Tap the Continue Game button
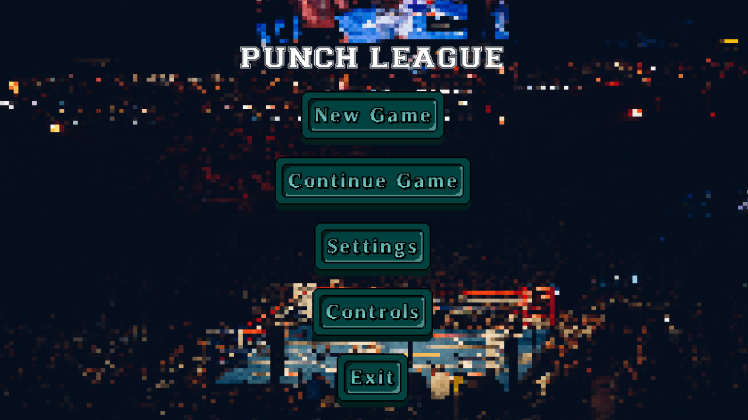The width and height of the screenshot is (748, 420). point(373,182)
